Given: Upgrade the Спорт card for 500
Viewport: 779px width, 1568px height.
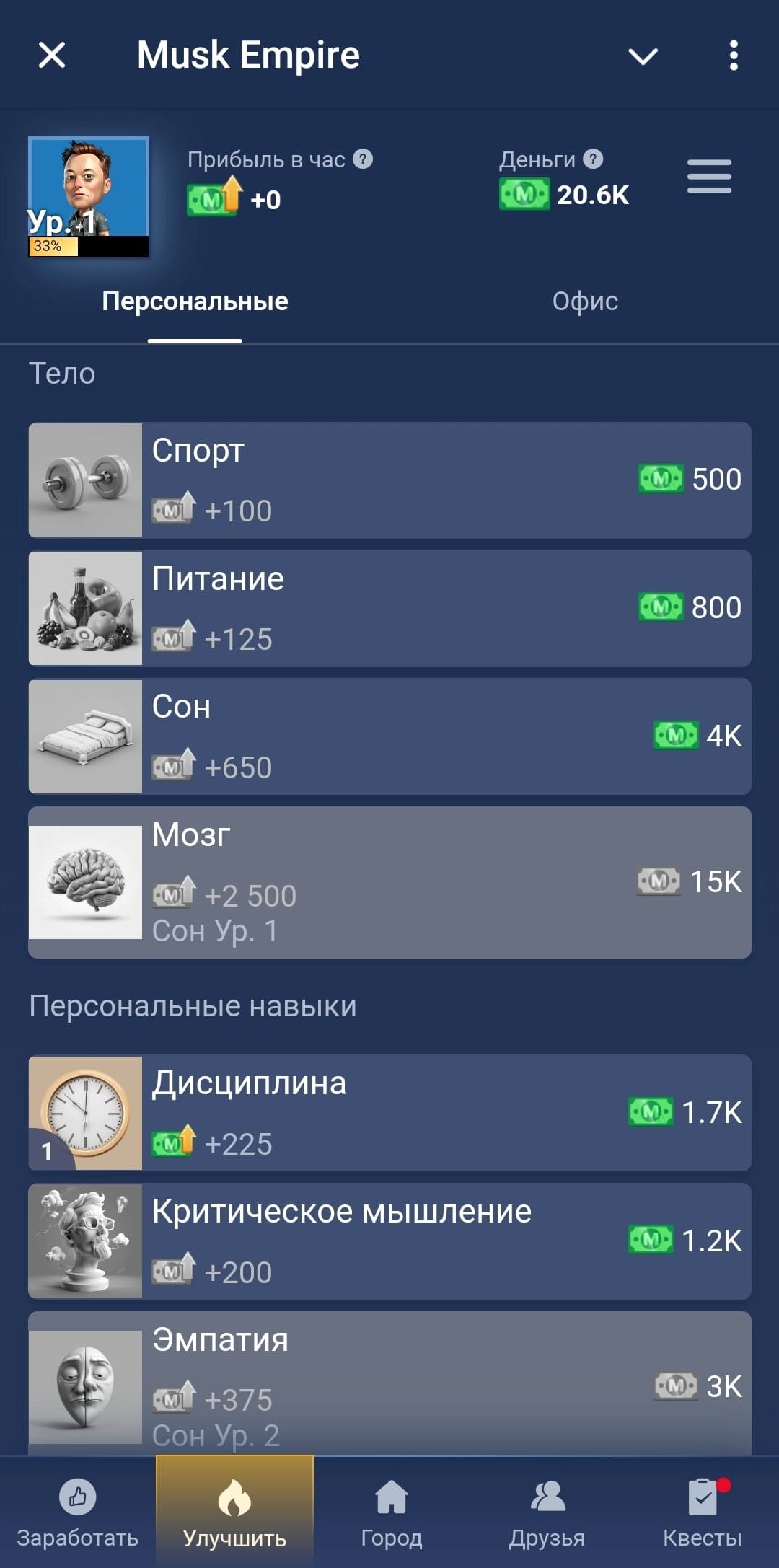Looking at the screenshot, I should (x=389, y=480).
